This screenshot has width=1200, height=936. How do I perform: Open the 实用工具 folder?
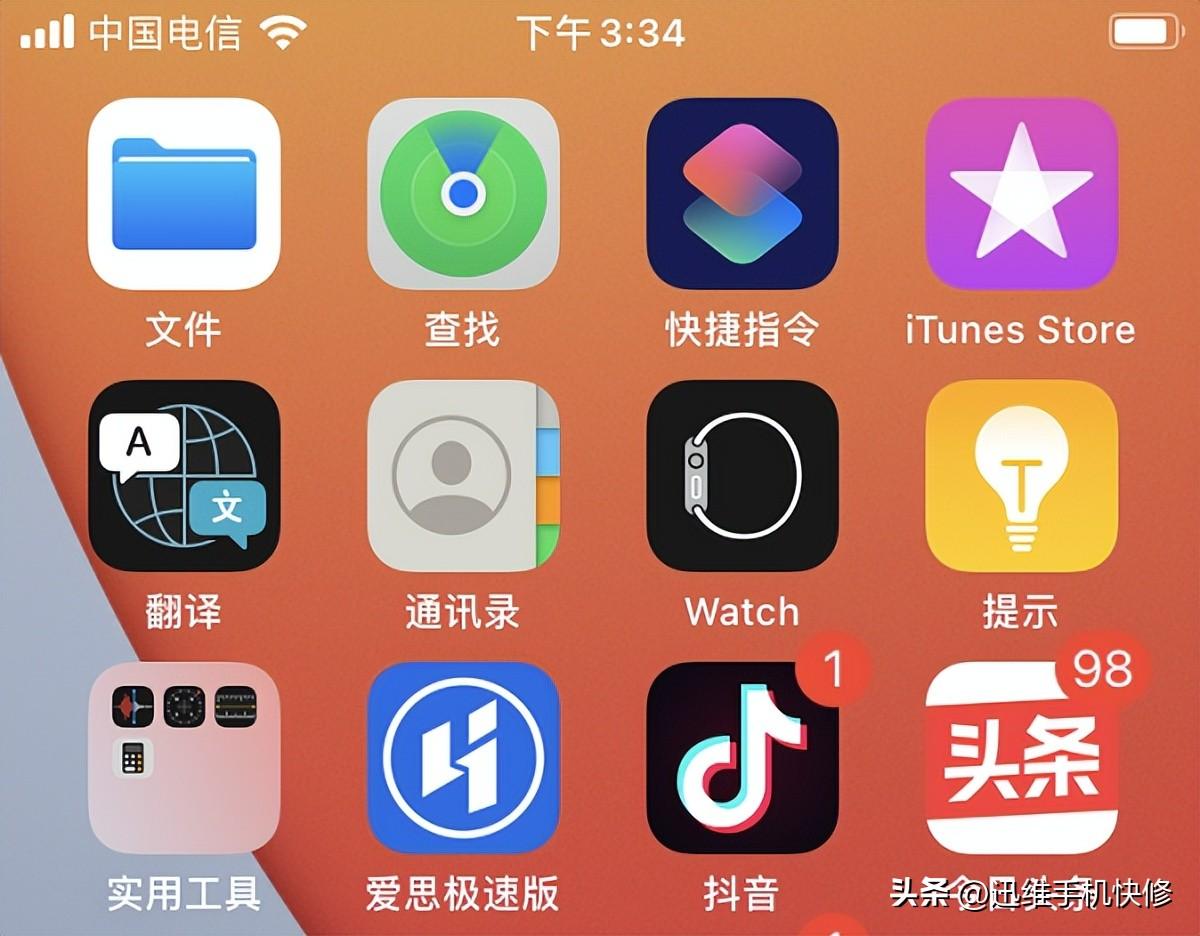click(x=184, y=757)
